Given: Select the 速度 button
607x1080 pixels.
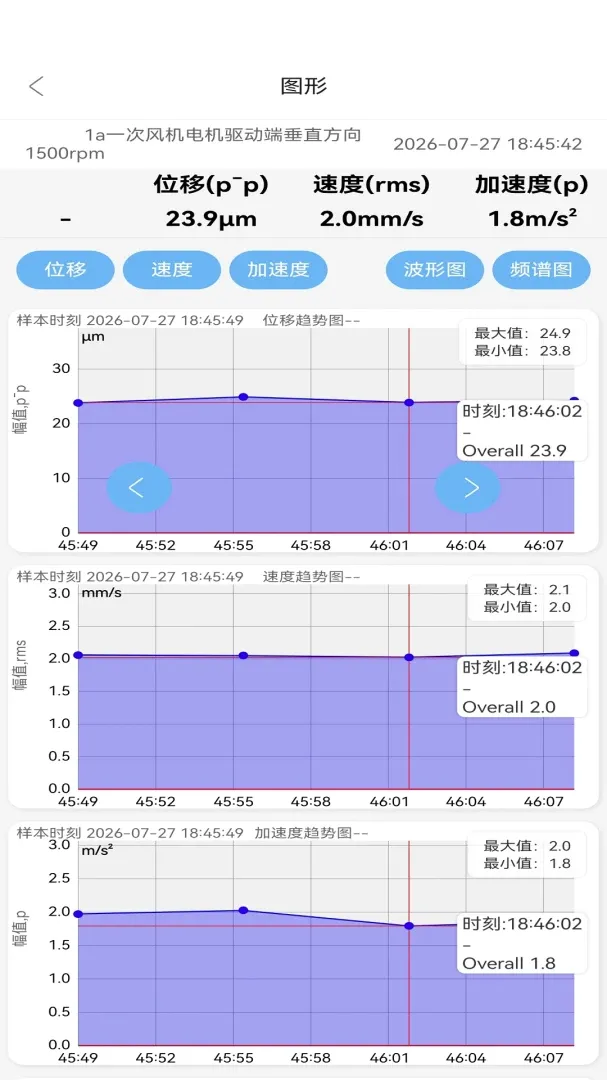Looking at the screenshot, I should tap(172, 269).
